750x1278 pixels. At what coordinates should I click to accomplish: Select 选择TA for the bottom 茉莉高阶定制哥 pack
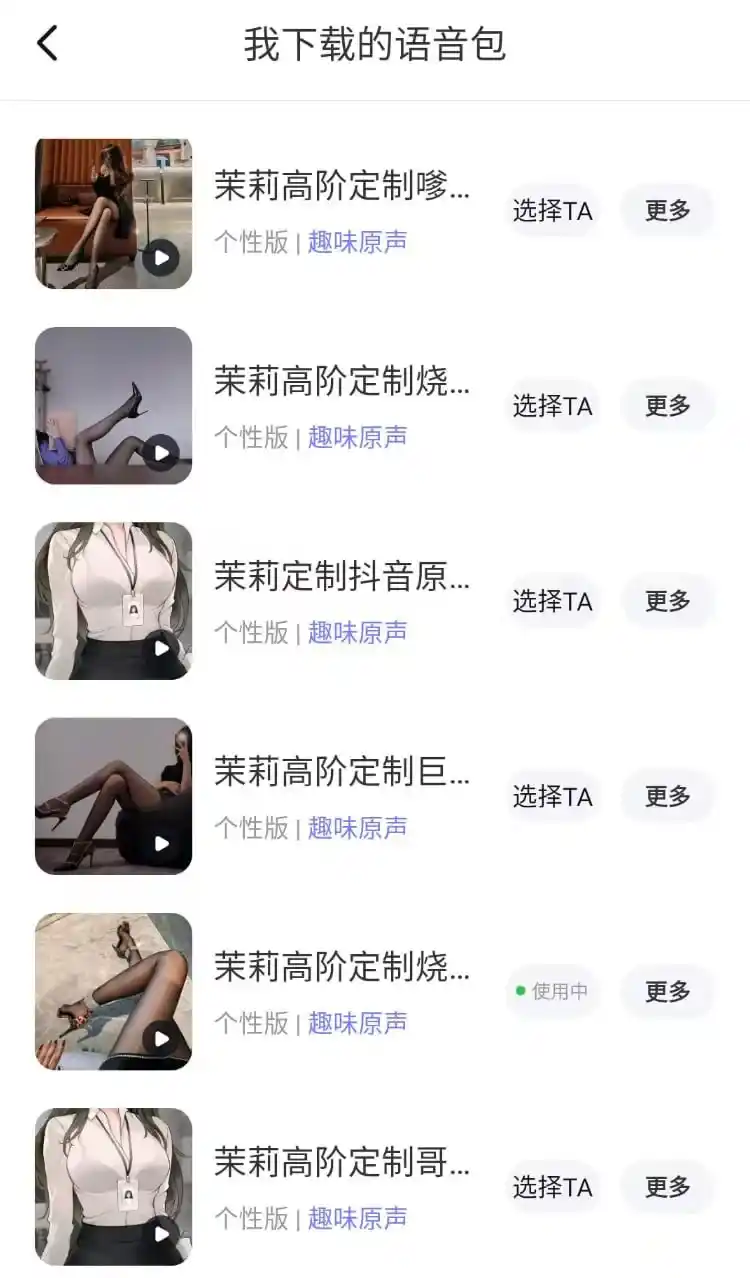[x=553, y=1186]
